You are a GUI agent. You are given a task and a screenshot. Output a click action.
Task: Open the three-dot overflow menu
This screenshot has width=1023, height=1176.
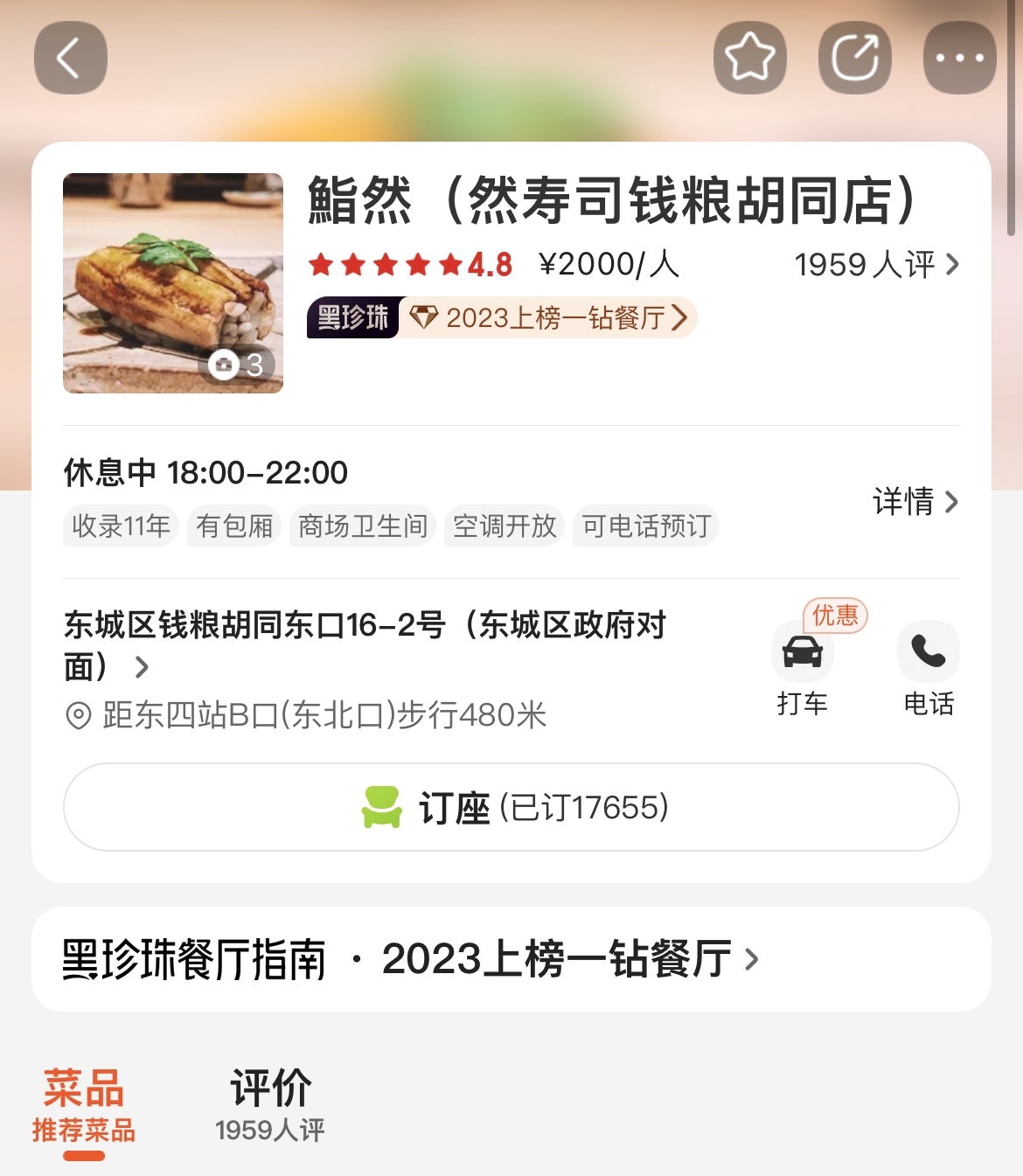point(959,58)
